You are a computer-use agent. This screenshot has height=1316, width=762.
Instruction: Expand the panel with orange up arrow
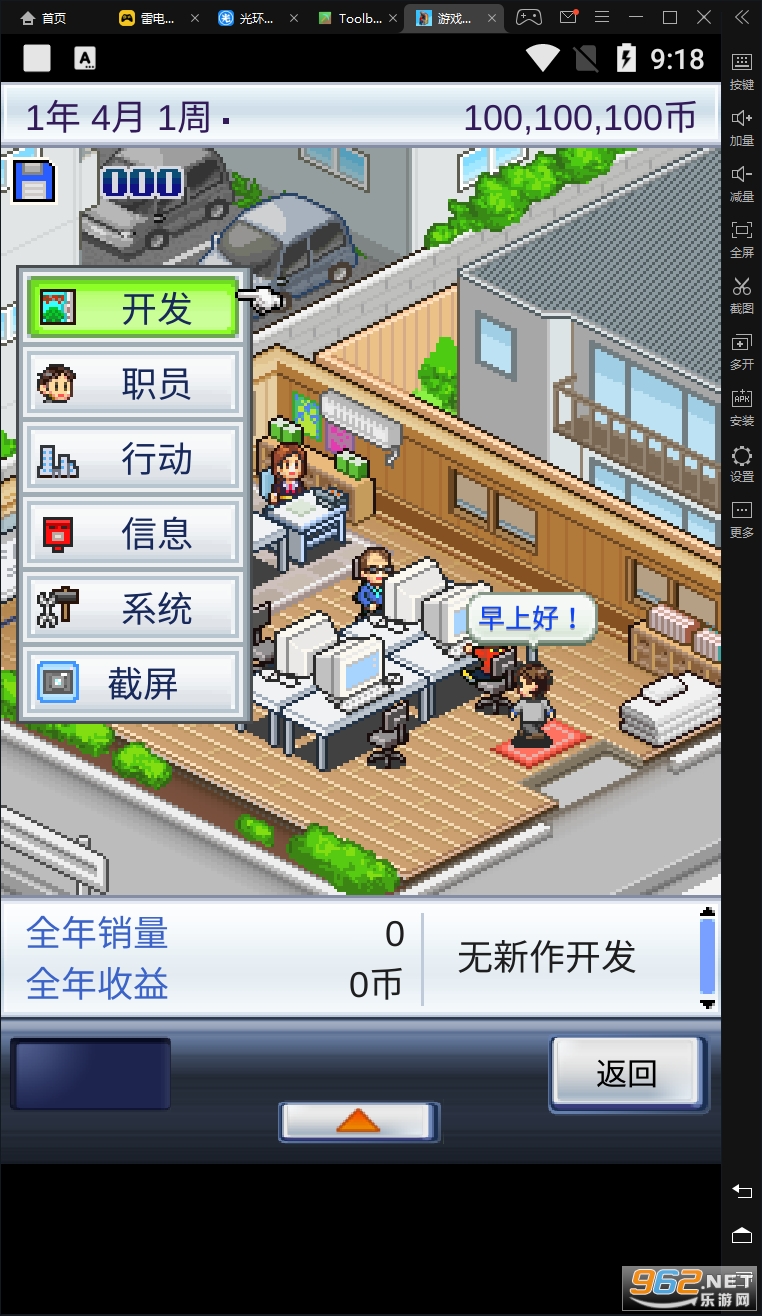358,1122
